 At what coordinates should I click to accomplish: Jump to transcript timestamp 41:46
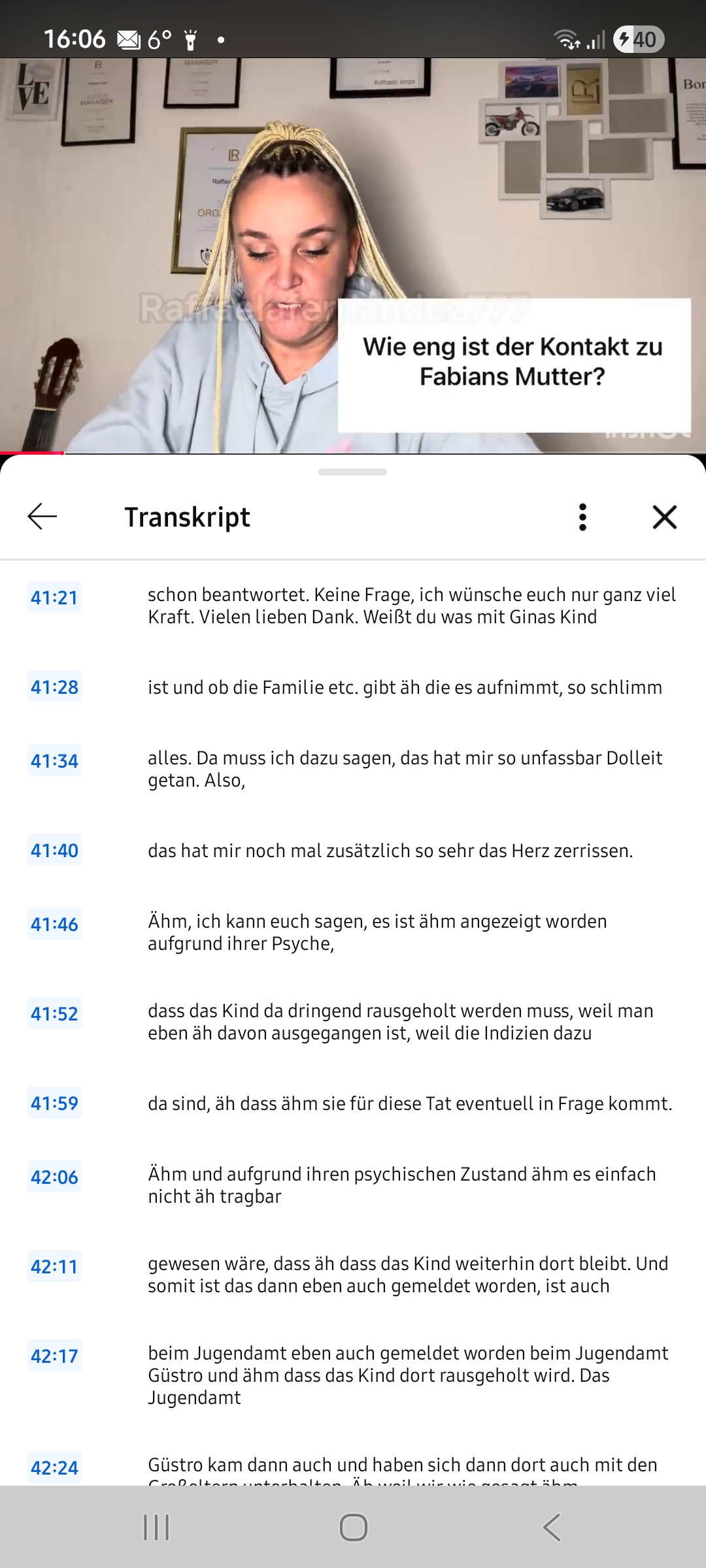pyautogui.click(x=54, y=924)
